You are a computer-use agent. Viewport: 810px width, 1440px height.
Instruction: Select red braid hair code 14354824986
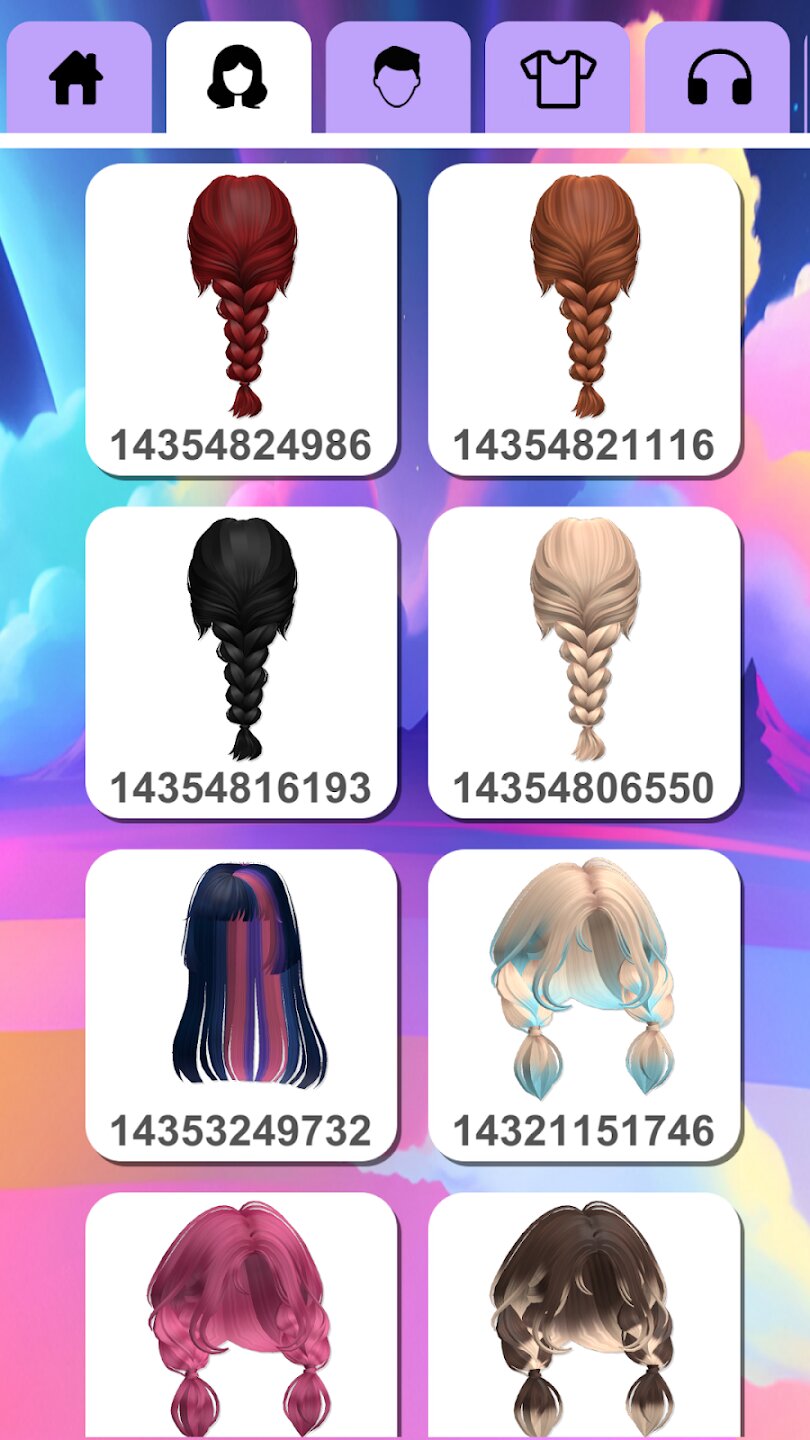(241, 320)
